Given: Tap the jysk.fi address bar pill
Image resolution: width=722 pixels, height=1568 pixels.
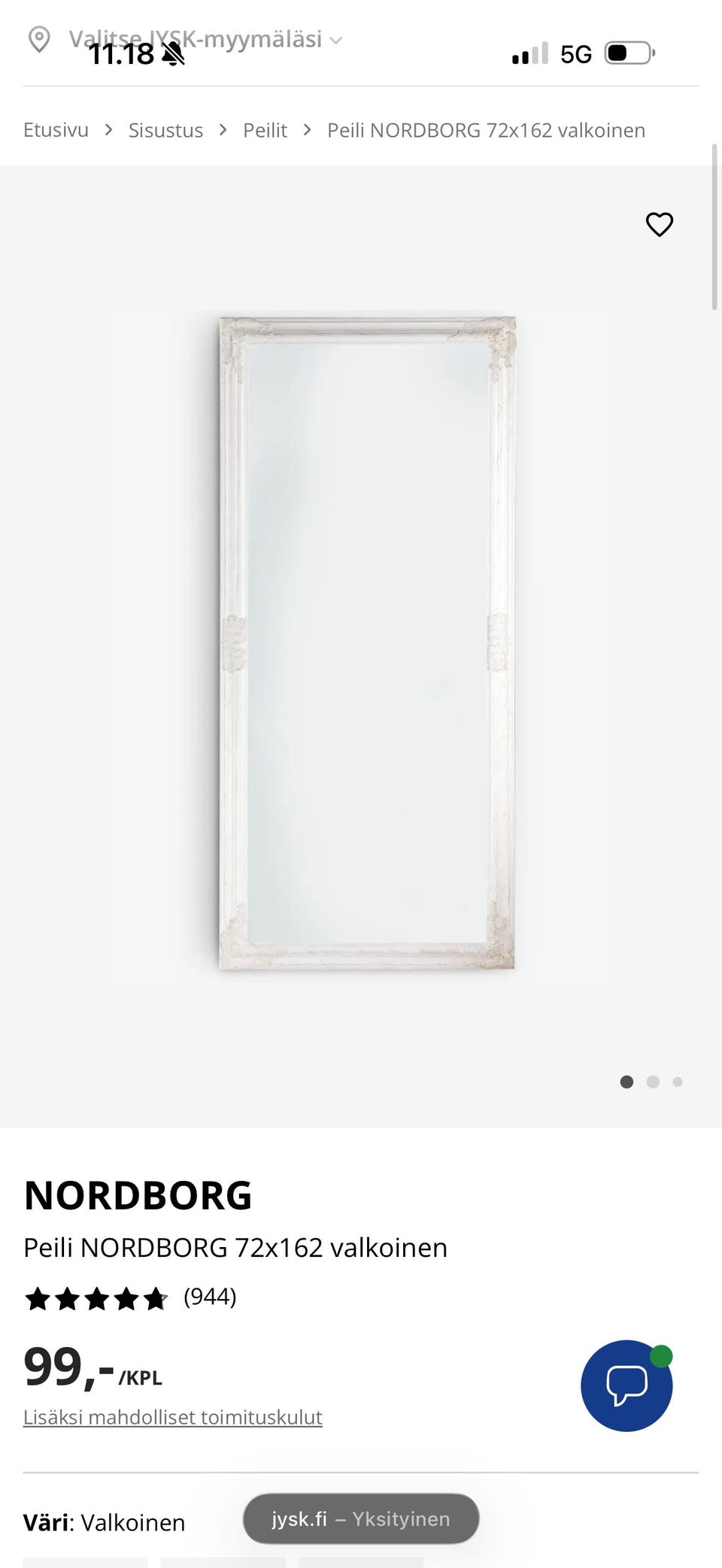Looking at the screenshot, I should tap(361, 1518).
